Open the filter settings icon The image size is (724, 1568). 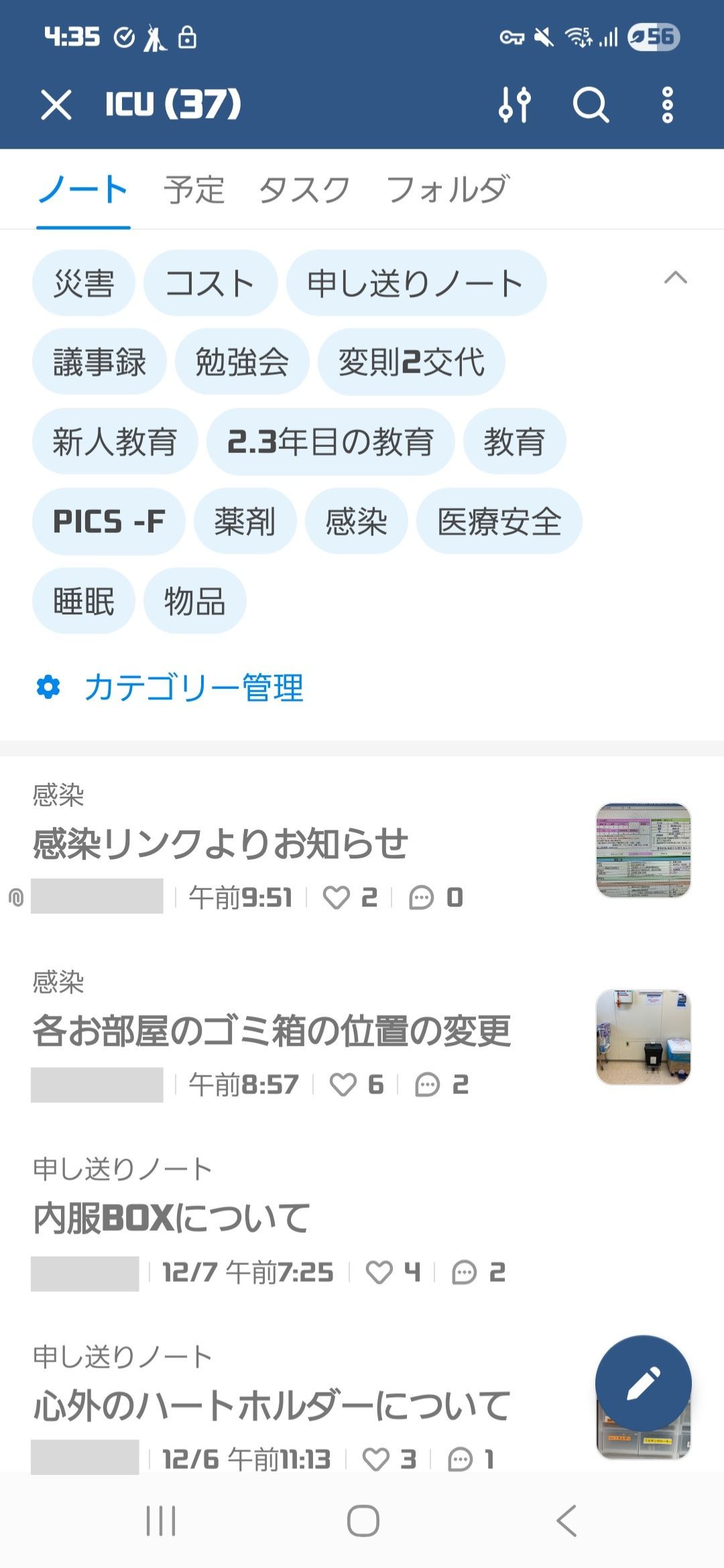(515, 105)
